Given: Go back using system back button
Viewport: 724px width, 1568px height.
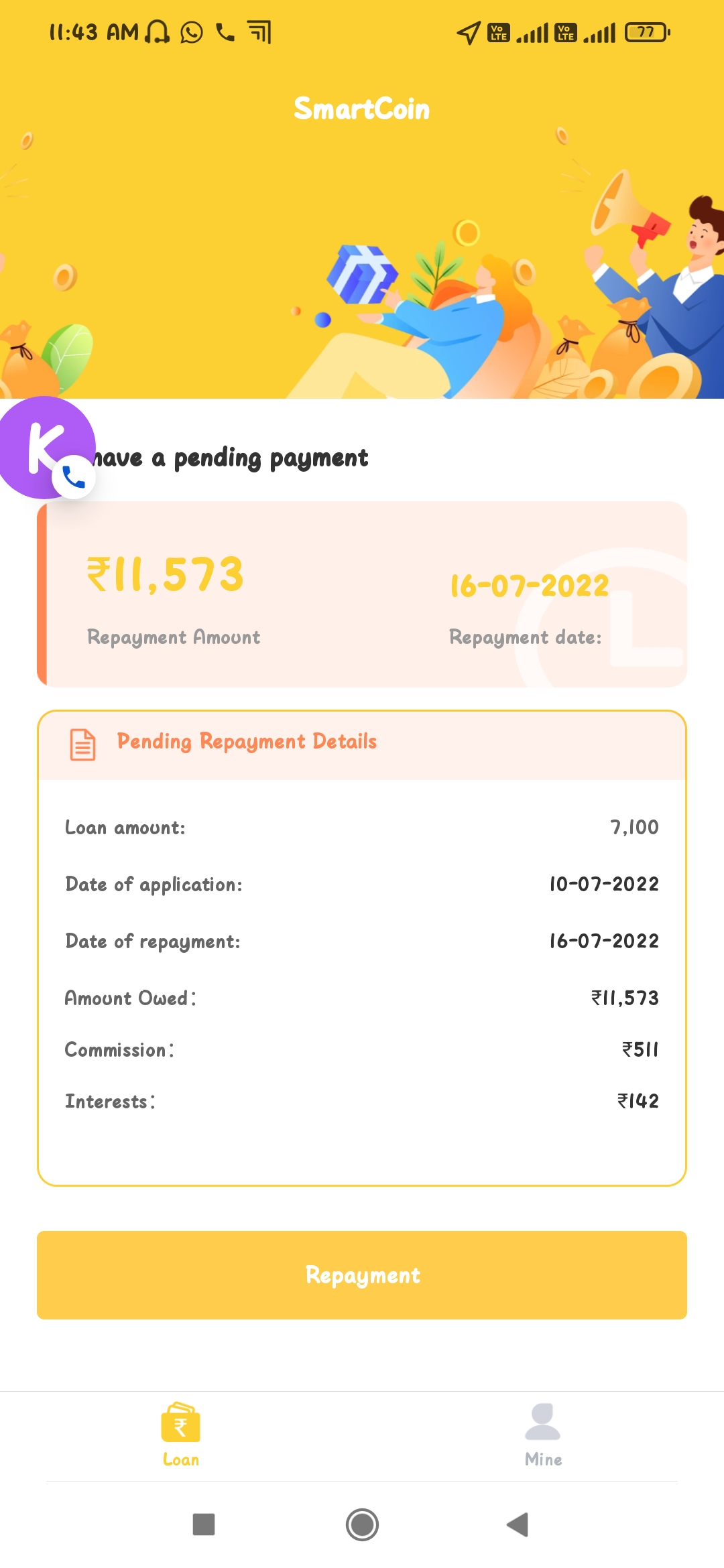Looking at the screenshot, I should [518, 1524].
